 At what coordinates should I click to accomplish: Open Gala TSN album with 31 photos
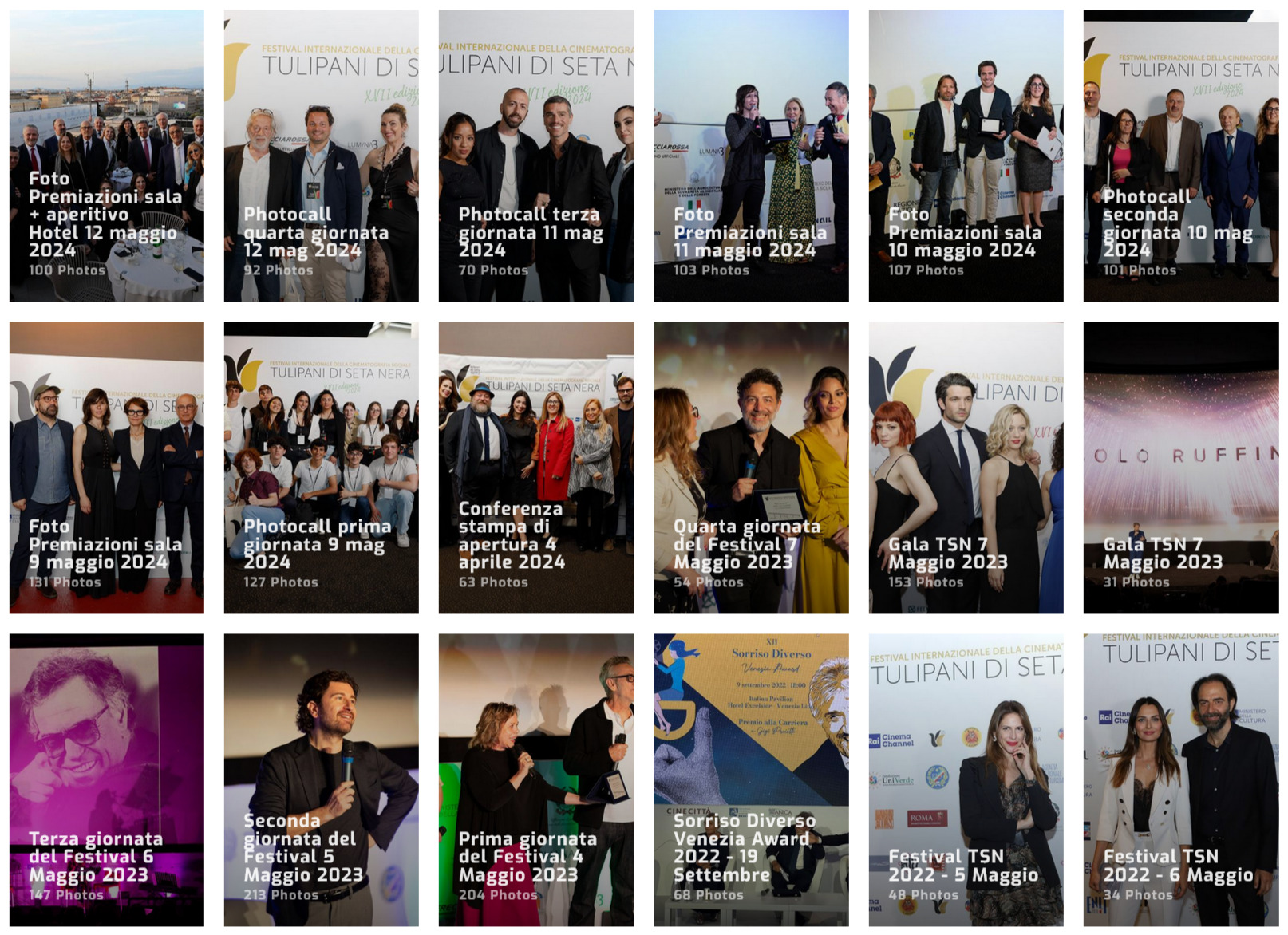pyautogui.click(x=1180, y=467)
